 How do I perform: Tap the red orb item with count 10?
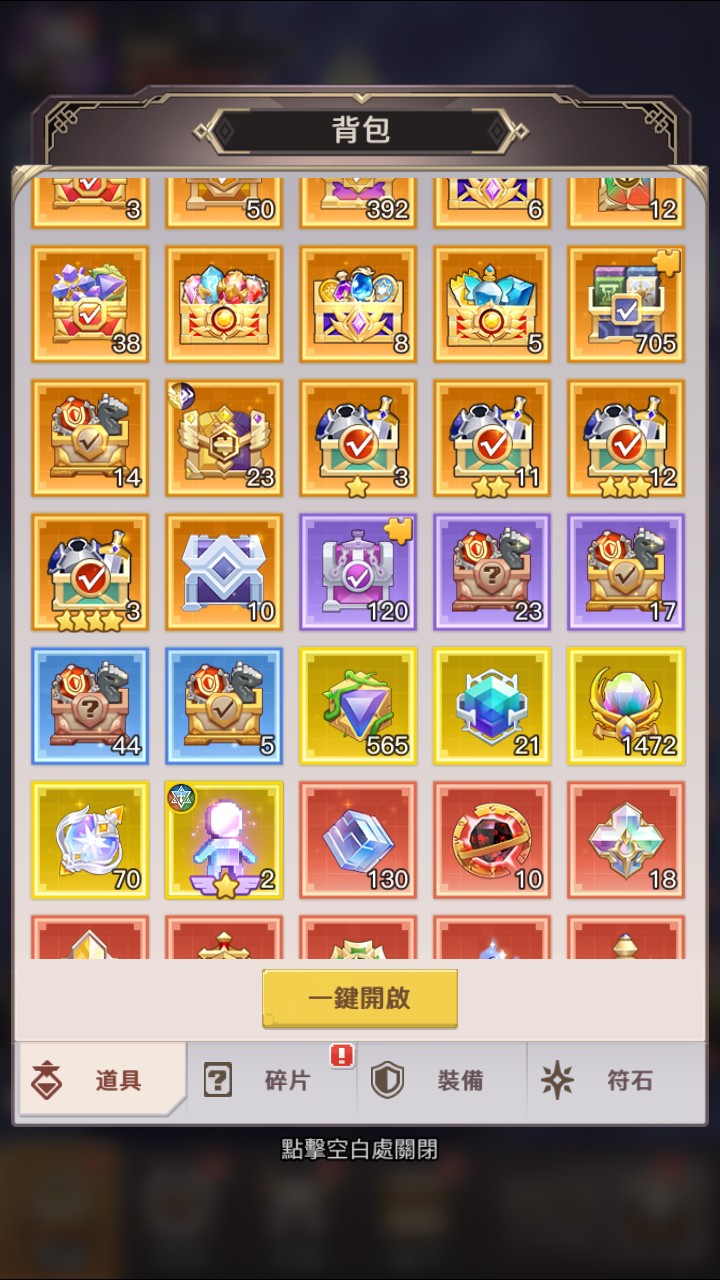pyautogui.click(x=492, y=840)
